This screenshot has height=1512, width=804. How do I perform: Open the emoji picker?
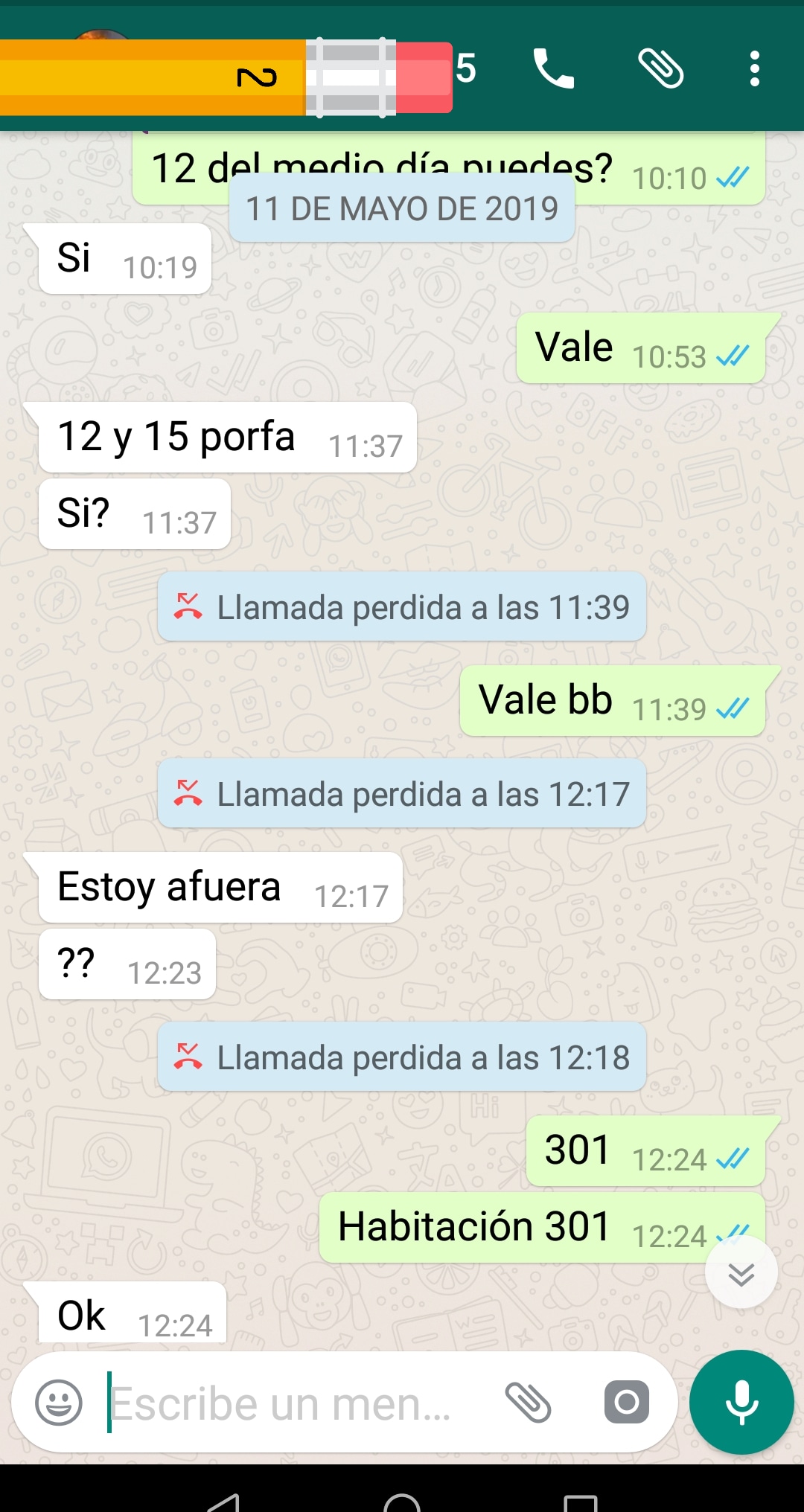(59, 1403)
